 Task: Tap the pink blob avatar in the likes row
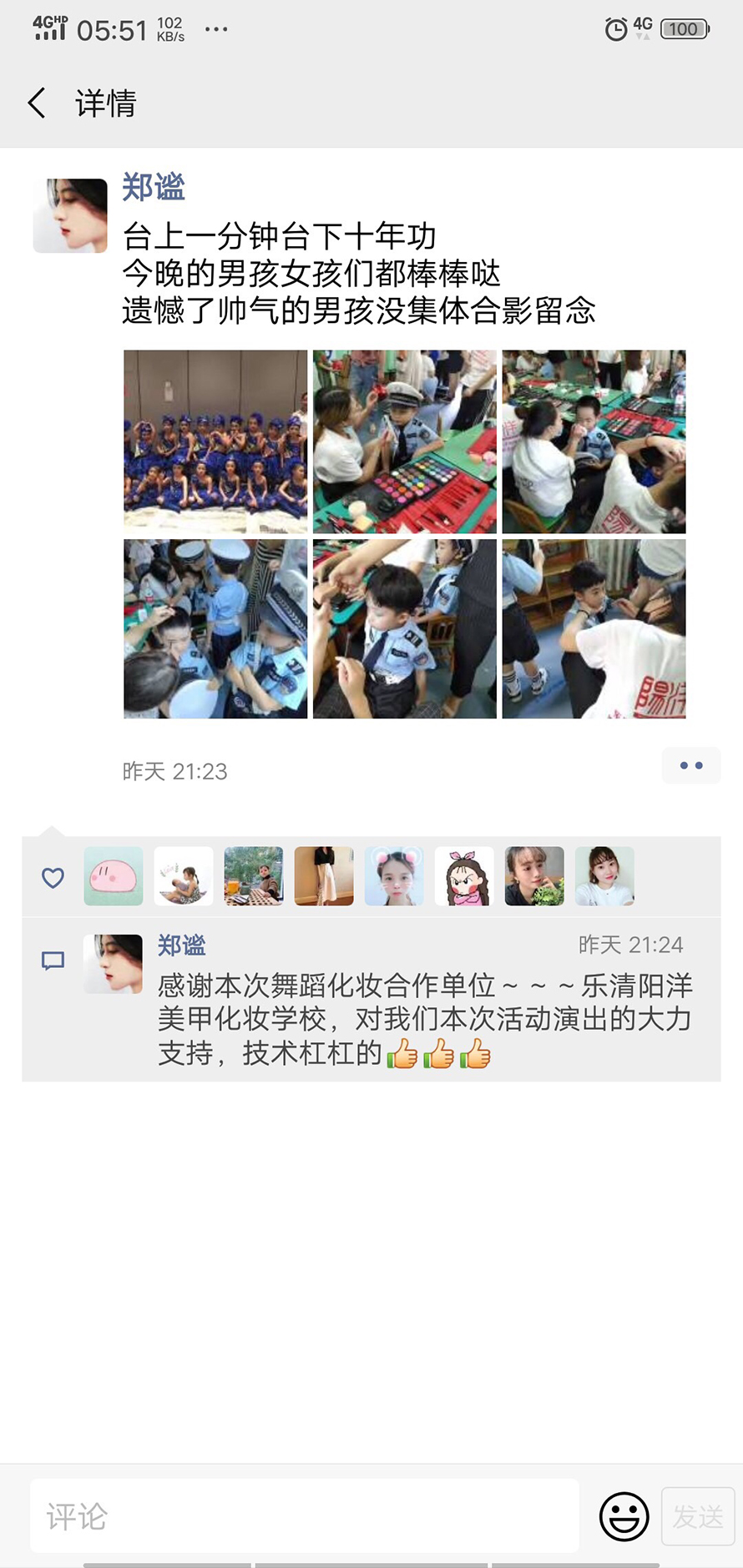tap(114, 876)
